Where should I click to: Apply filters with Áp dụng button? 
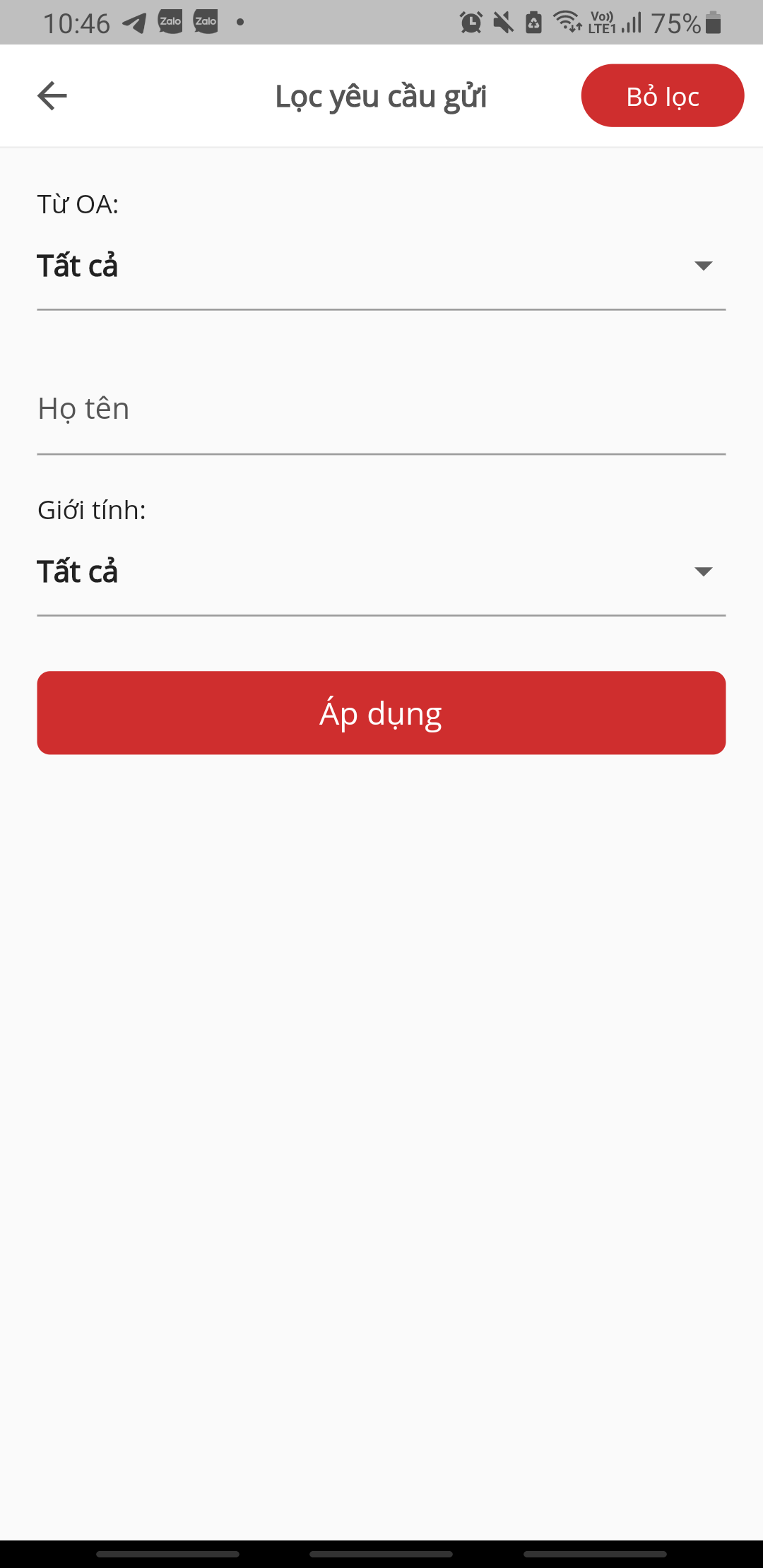click(x=381, y=713)
